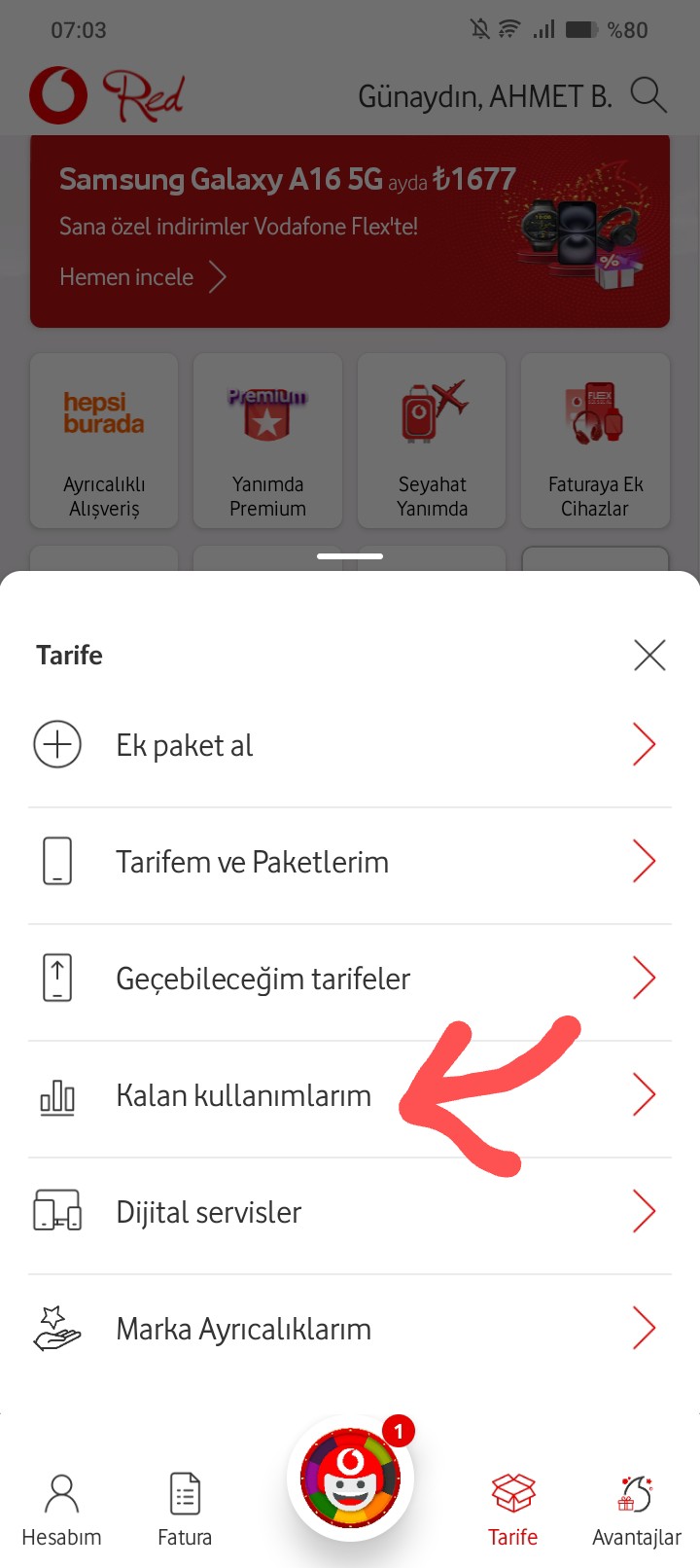
Task: Open Ek paket al
Action: tap(350, 746)
